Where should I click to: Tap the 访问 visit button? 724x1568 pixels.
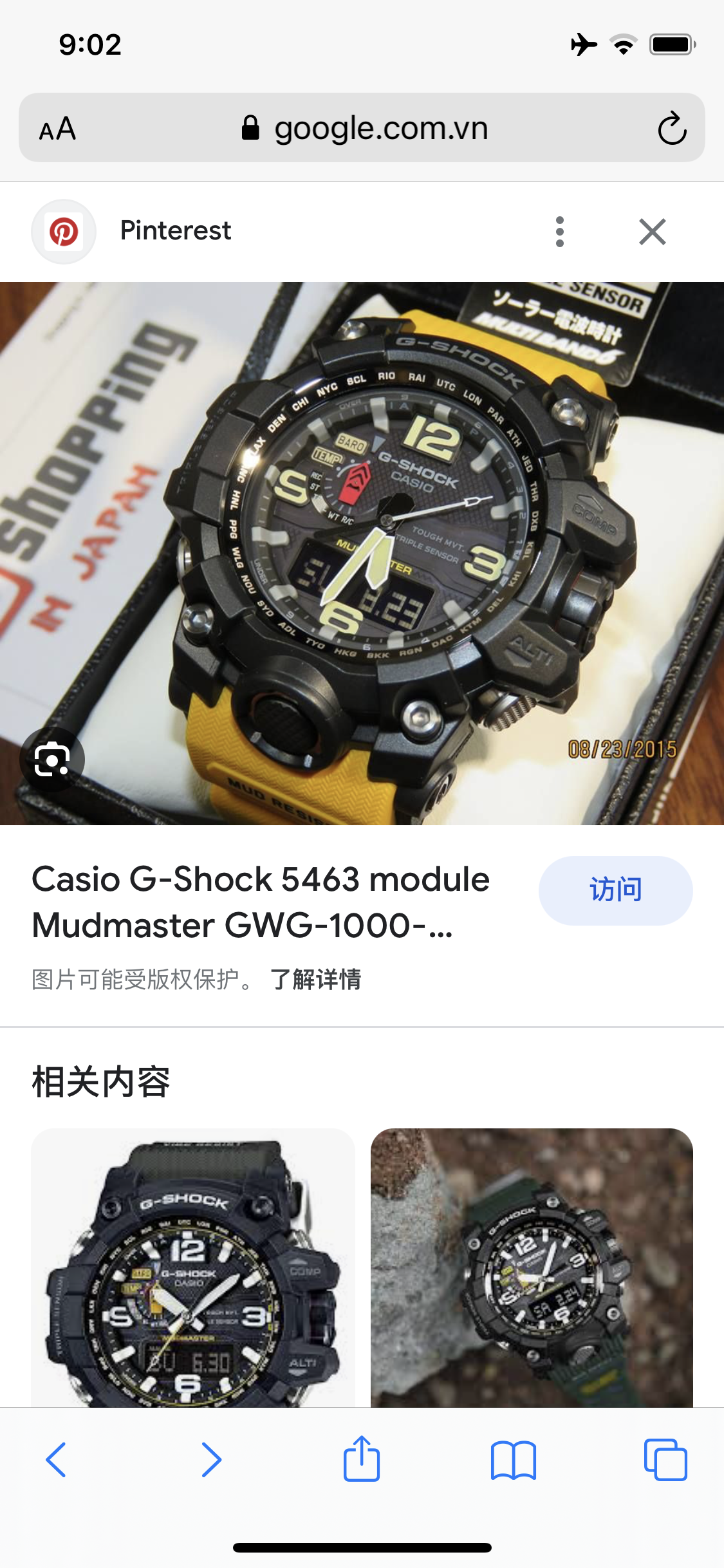(x=615, y=891)
